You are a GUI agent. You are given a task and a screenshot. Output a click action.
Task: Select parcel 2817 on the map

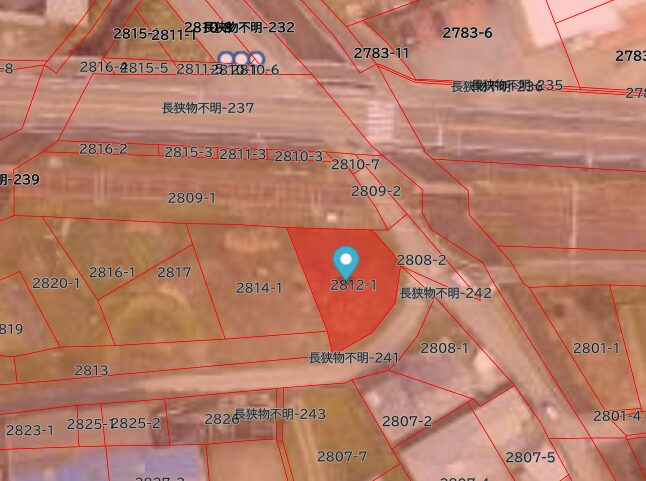(174, 273)
